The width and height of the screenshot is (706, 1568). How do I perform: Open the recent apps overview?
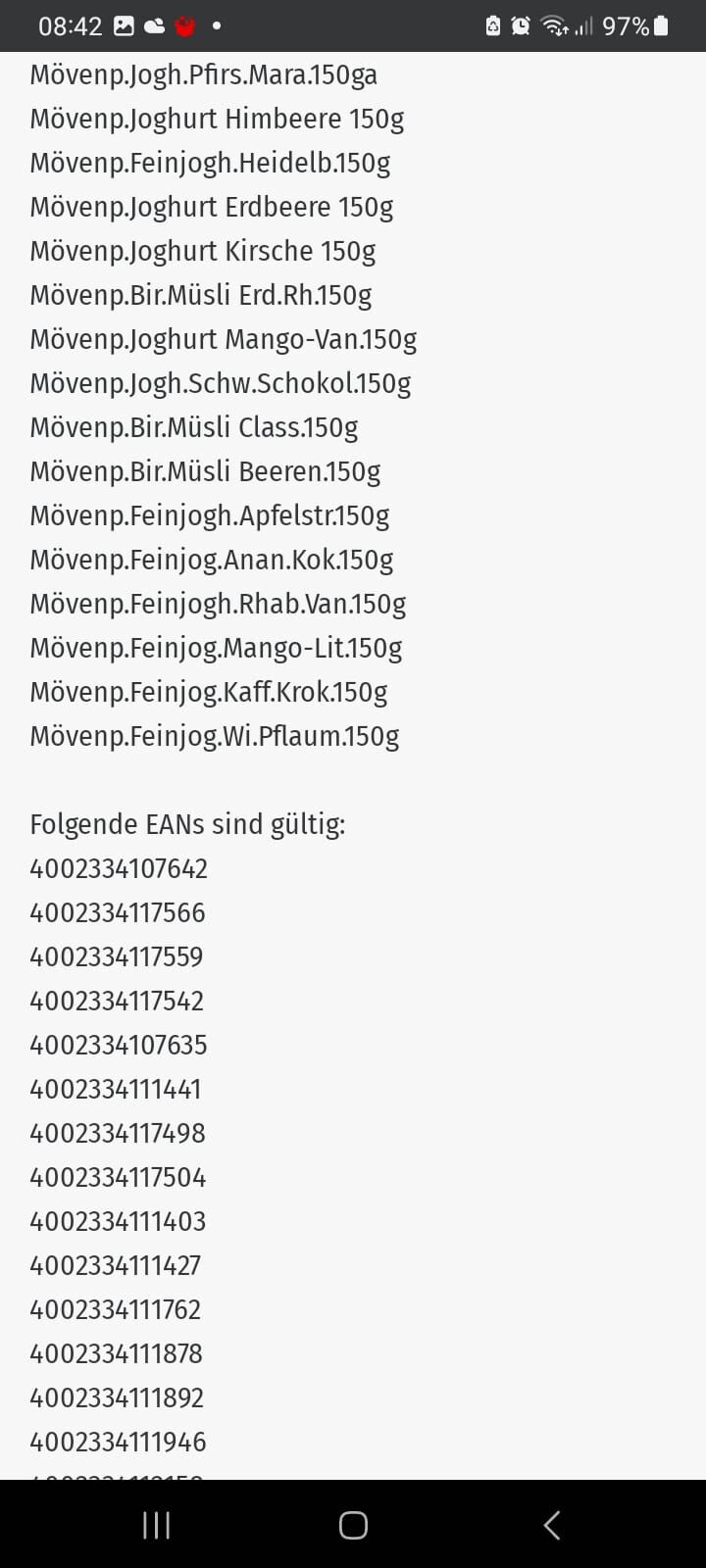tap(156, 1524)
